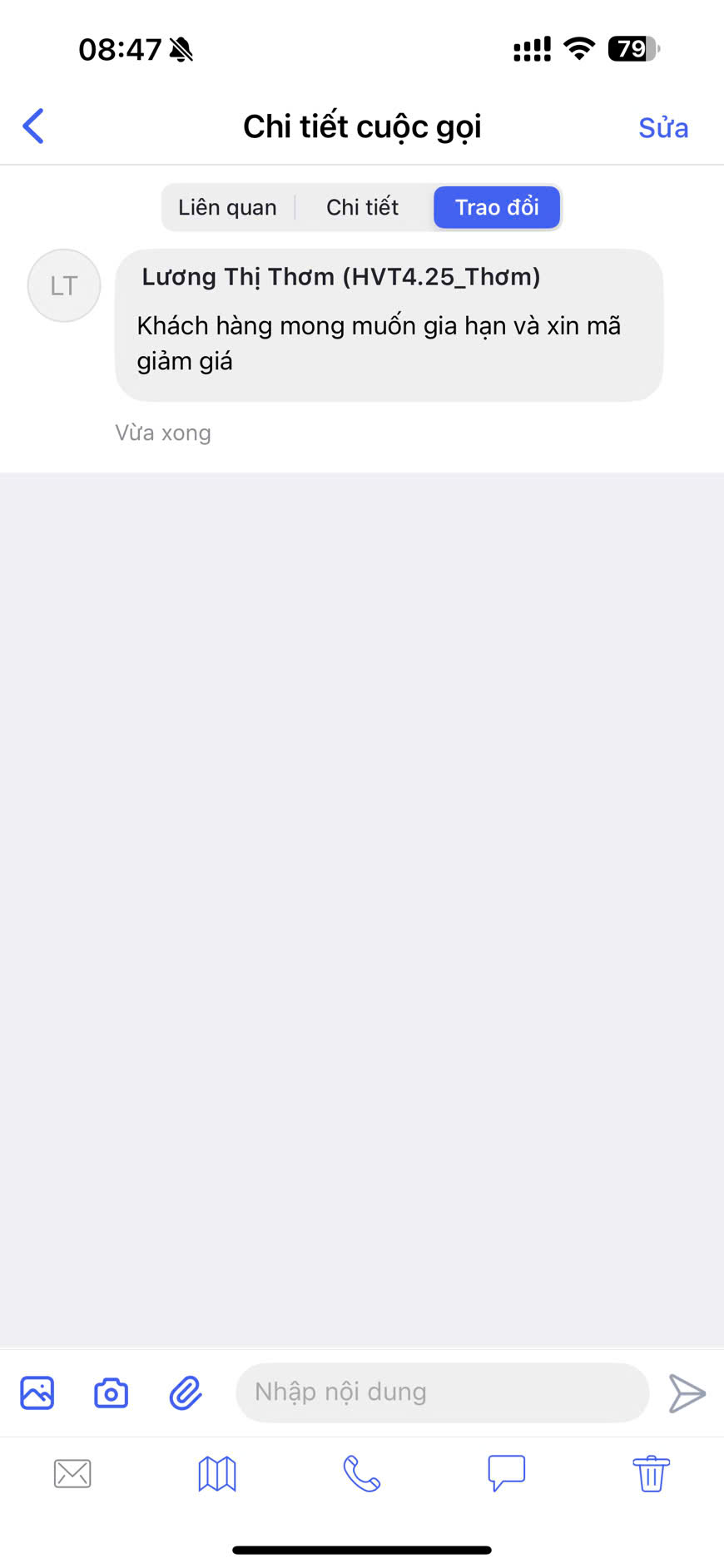
Task: Attach a file with the paperclip
Action: click(x=185, y=1392)
